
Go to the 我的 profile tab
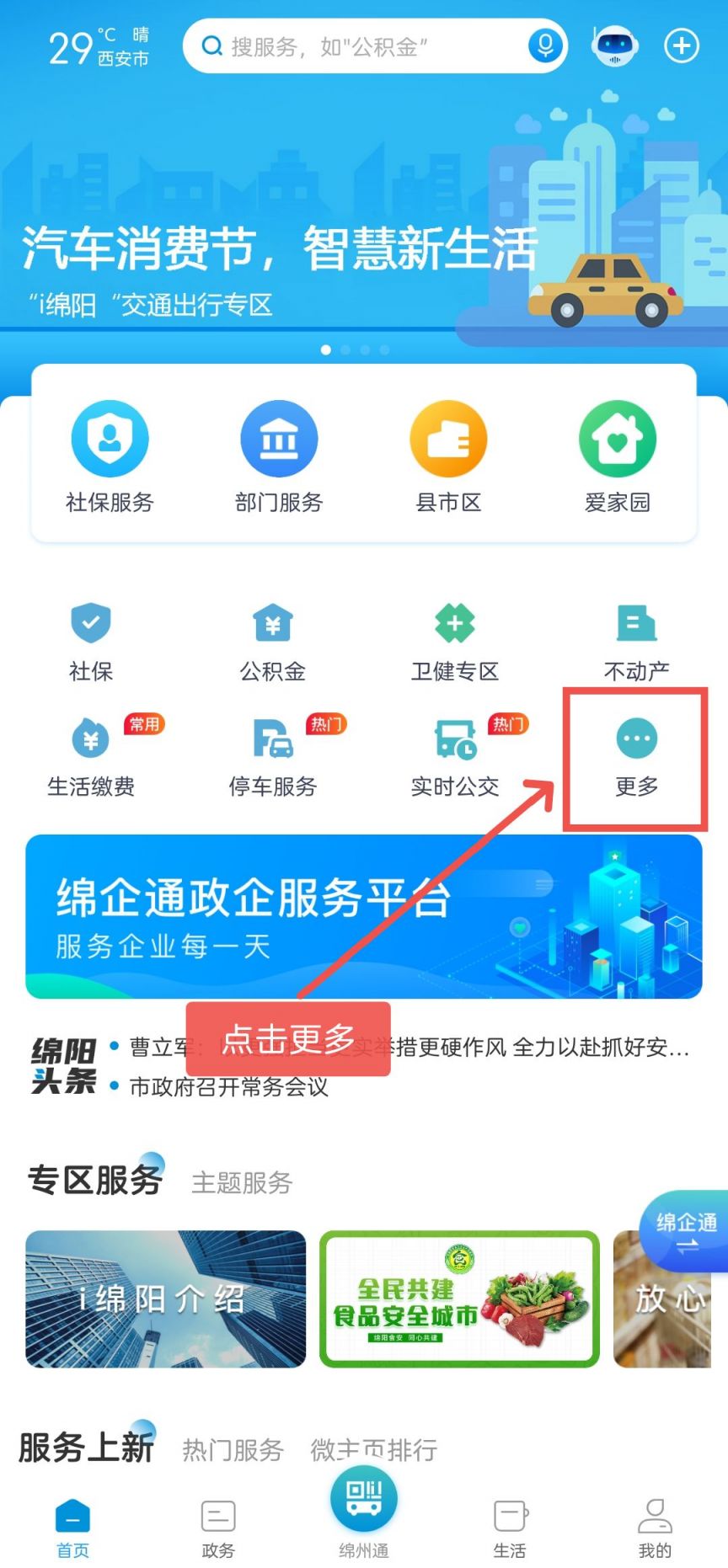pyautogui.click(x=655, y=1527)
